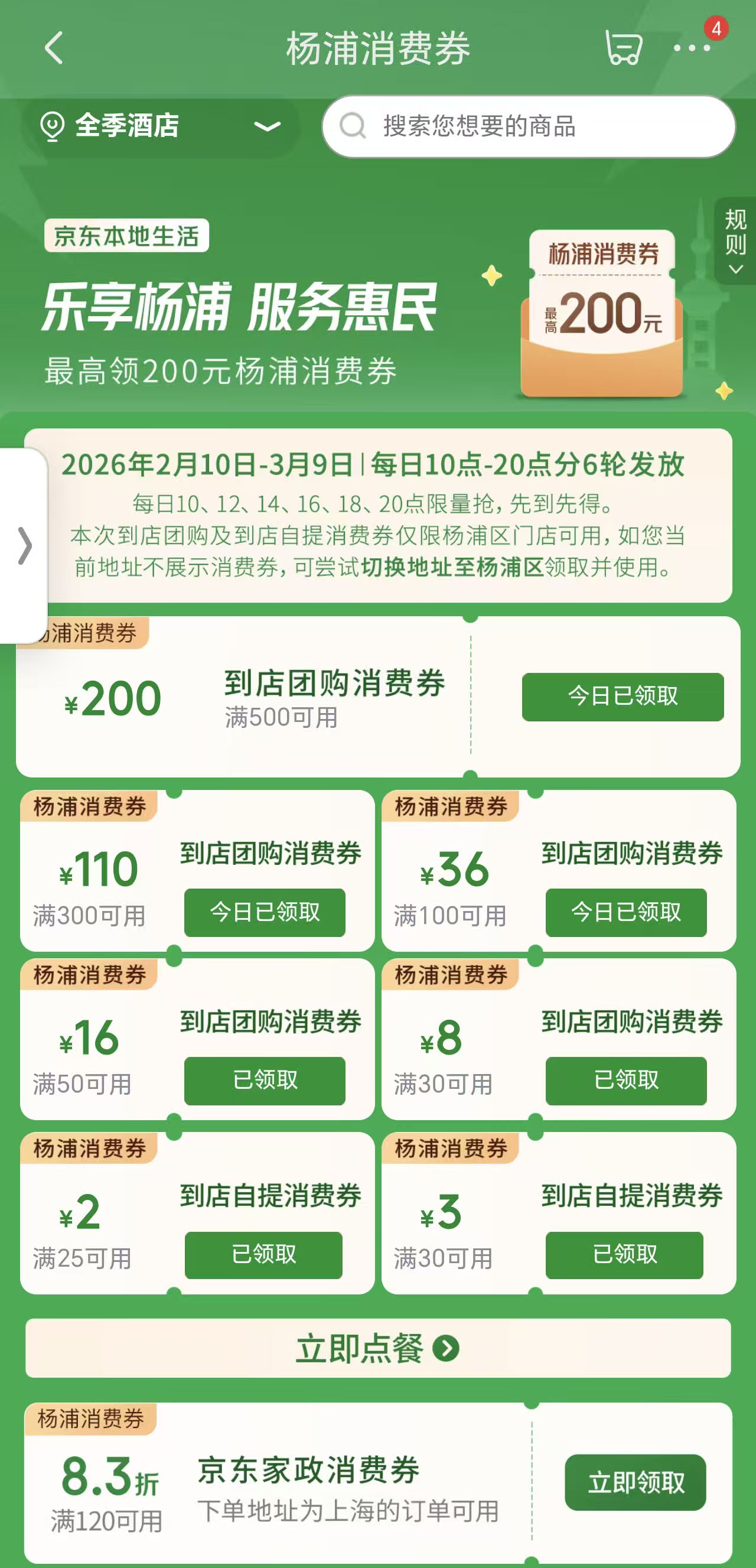This screenshot has height=1568, width=756.
Task: Click 已领取 on the ¥2 自提 coupon
Action: [264, 1254]
